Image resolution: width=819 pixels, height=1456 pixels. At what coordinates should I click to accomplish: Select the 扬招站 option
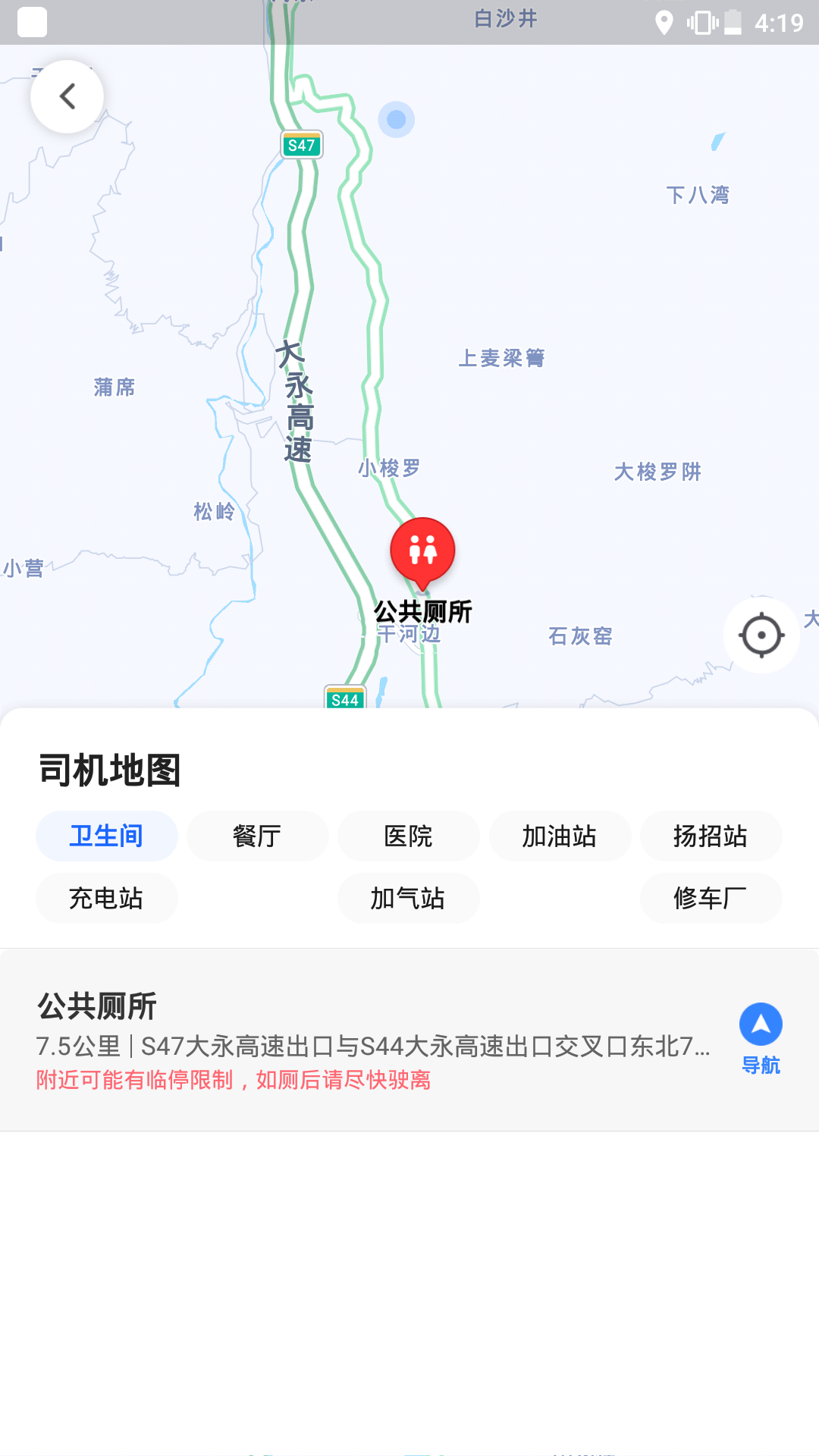(x=711, y=836)
